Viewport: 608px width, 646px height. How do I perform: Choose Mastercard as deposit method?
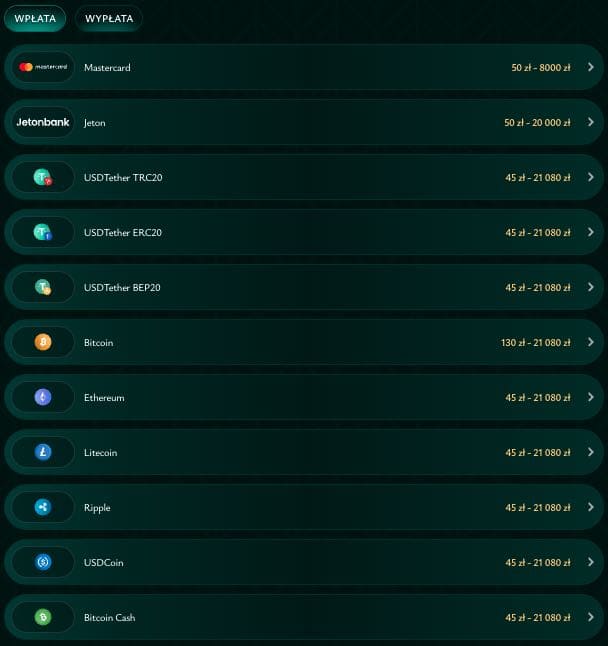click(304, 67)
